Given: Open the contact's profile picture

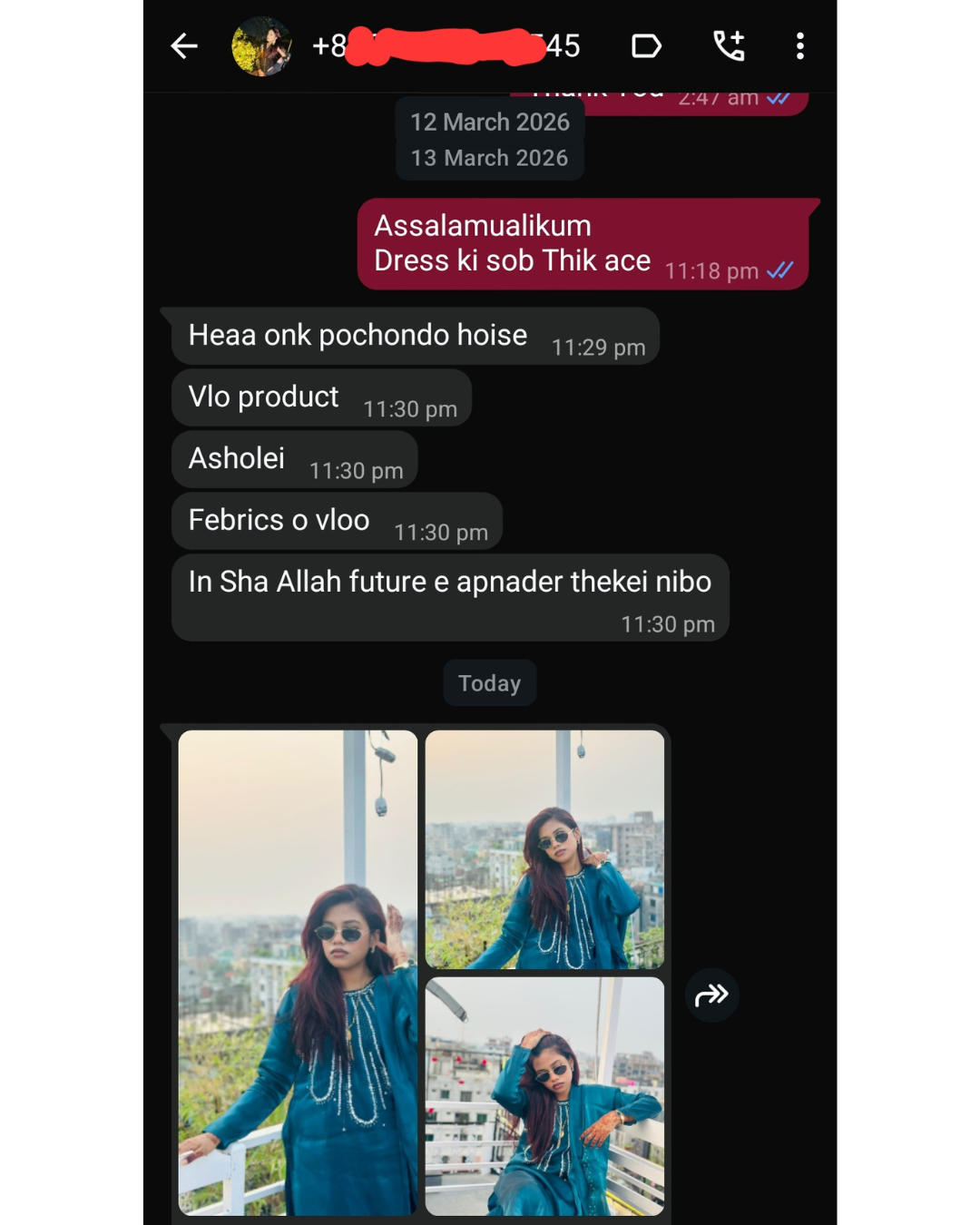Looking at the screenshot, I should point(261,46).
